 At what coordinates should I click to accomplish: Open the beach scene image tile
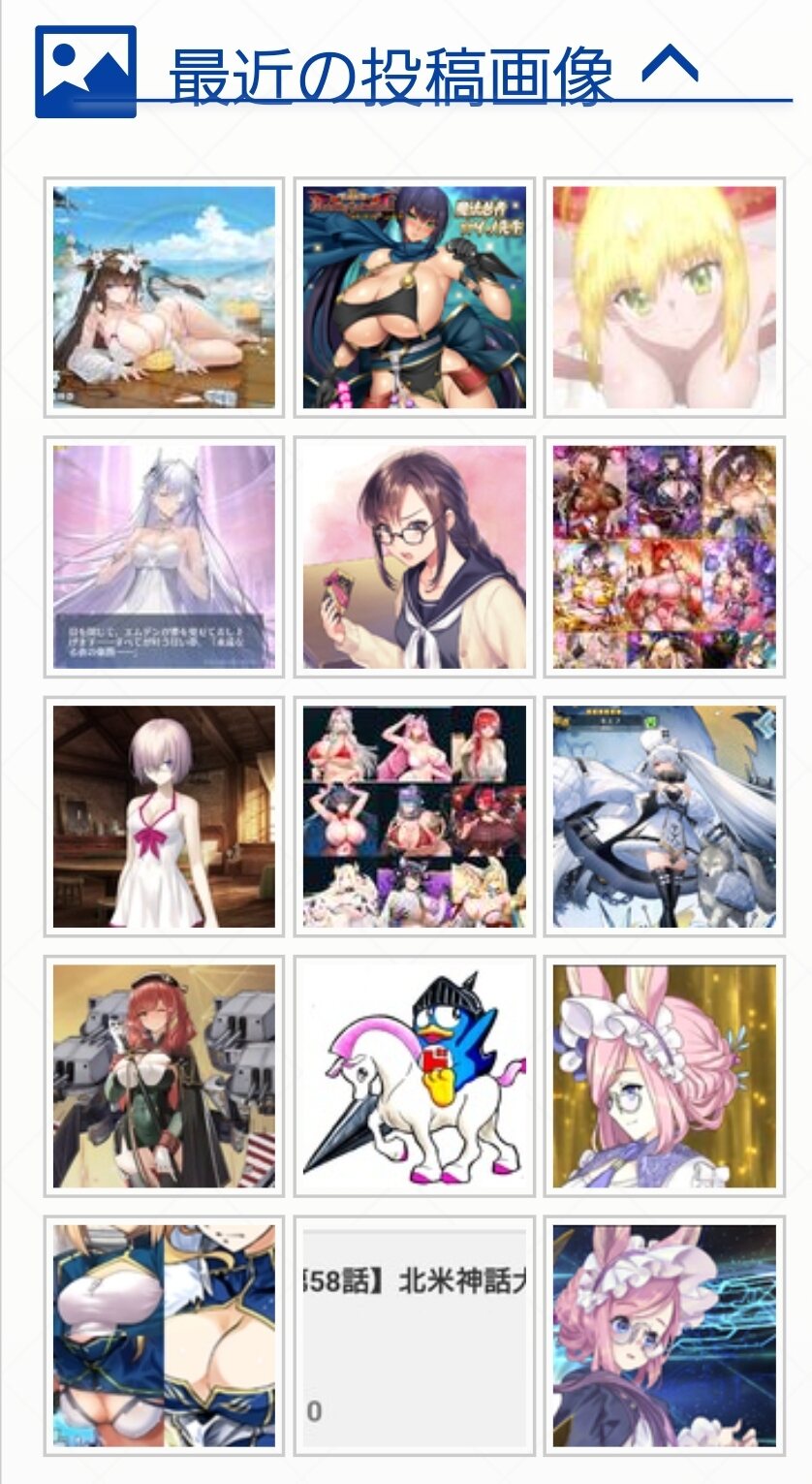click(164, 298)
